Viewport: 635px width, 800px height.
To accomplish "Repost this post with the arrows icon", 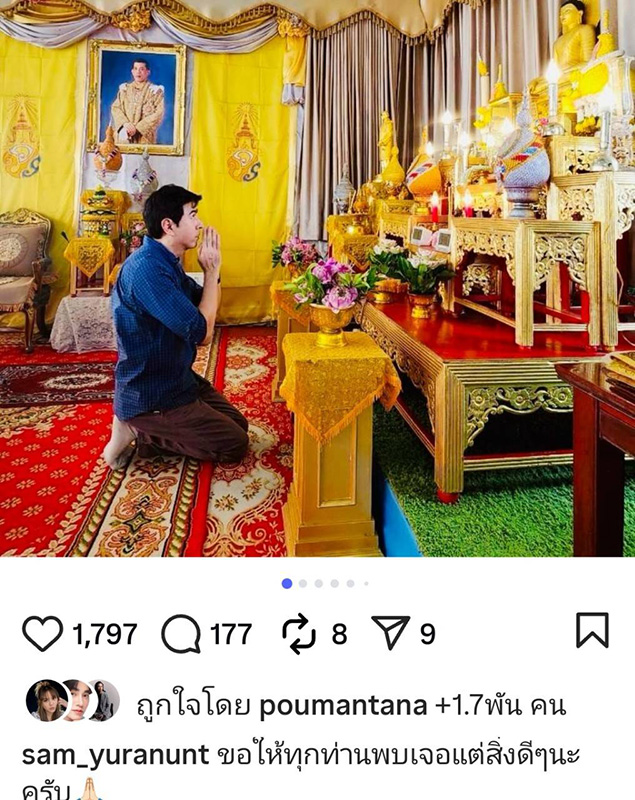I will point(299,633).
